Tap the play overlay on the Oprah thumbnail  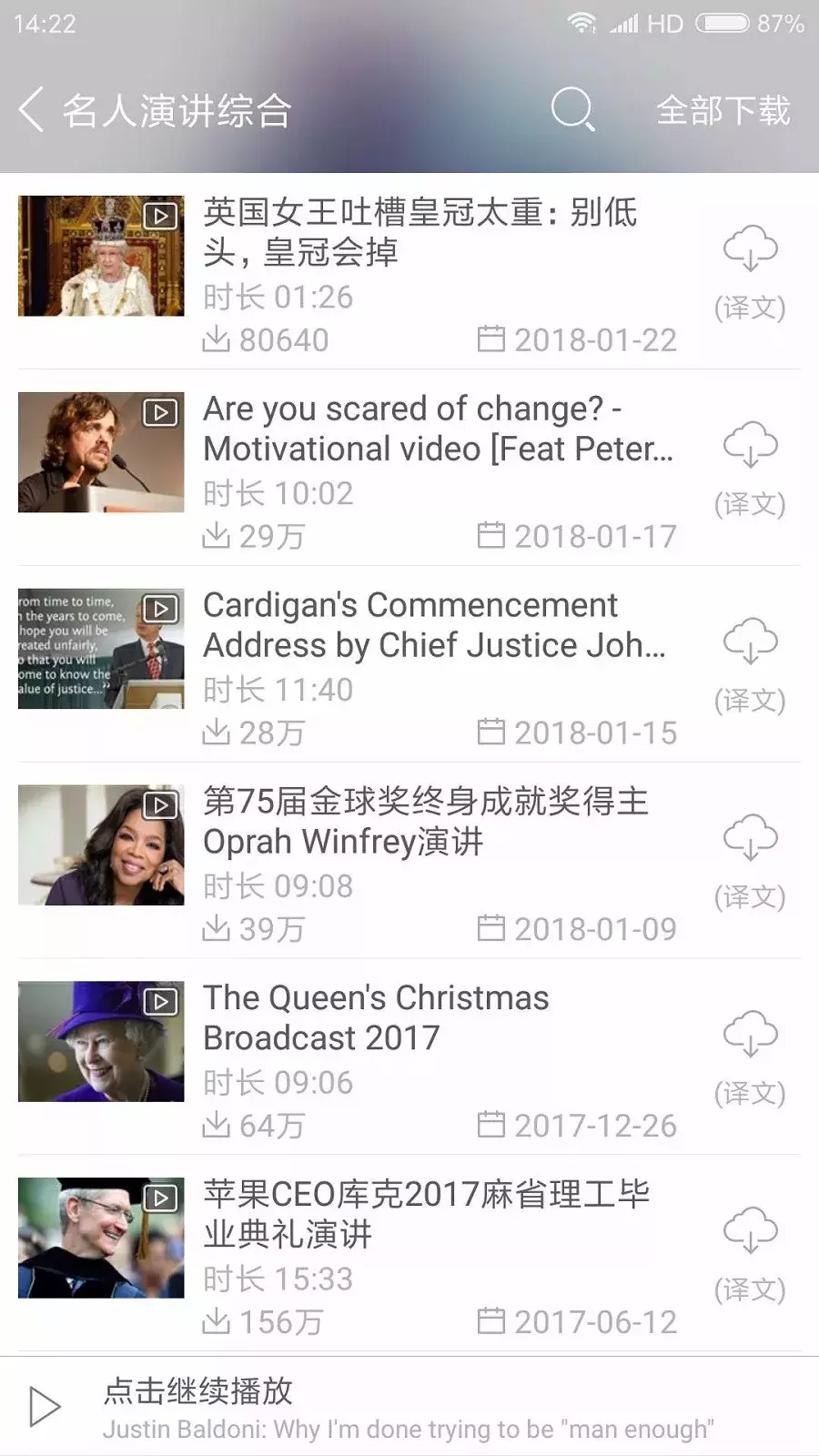tap(160, 805)
